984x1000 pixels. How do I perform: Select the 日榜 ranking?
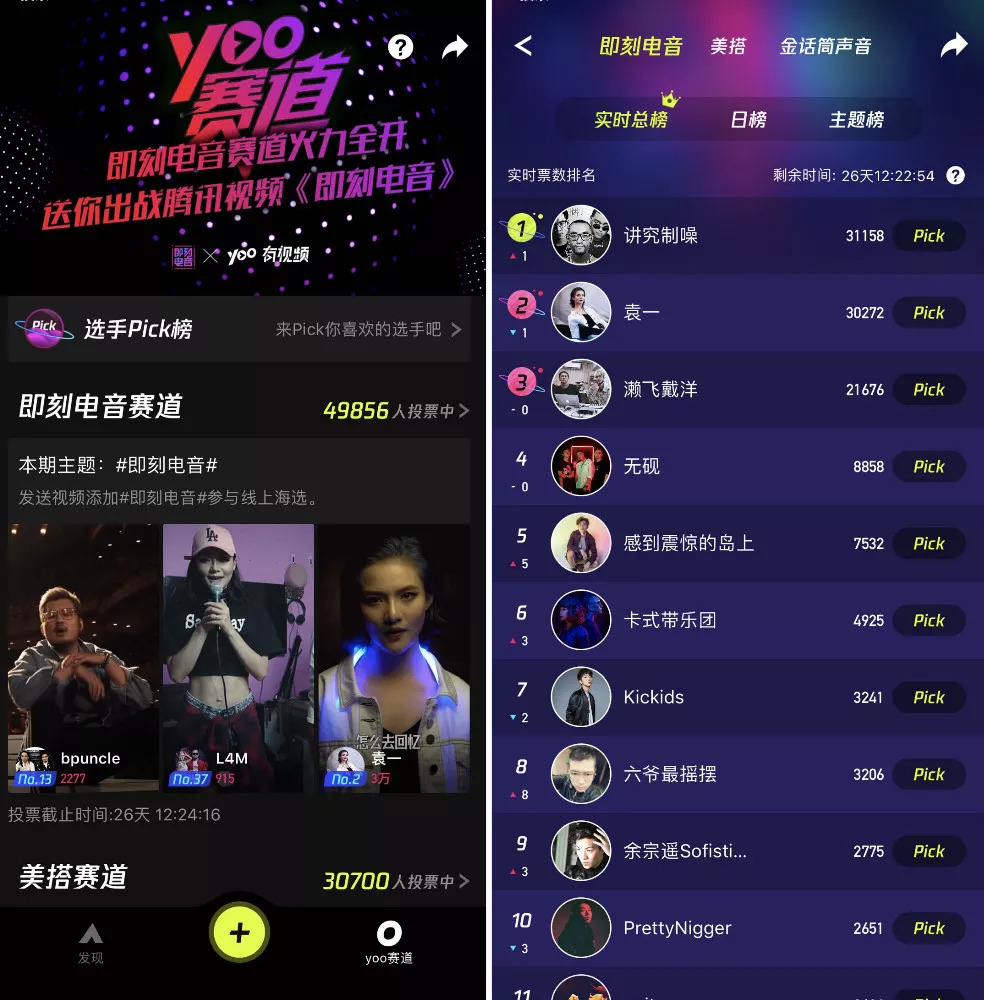pos(748,120)
